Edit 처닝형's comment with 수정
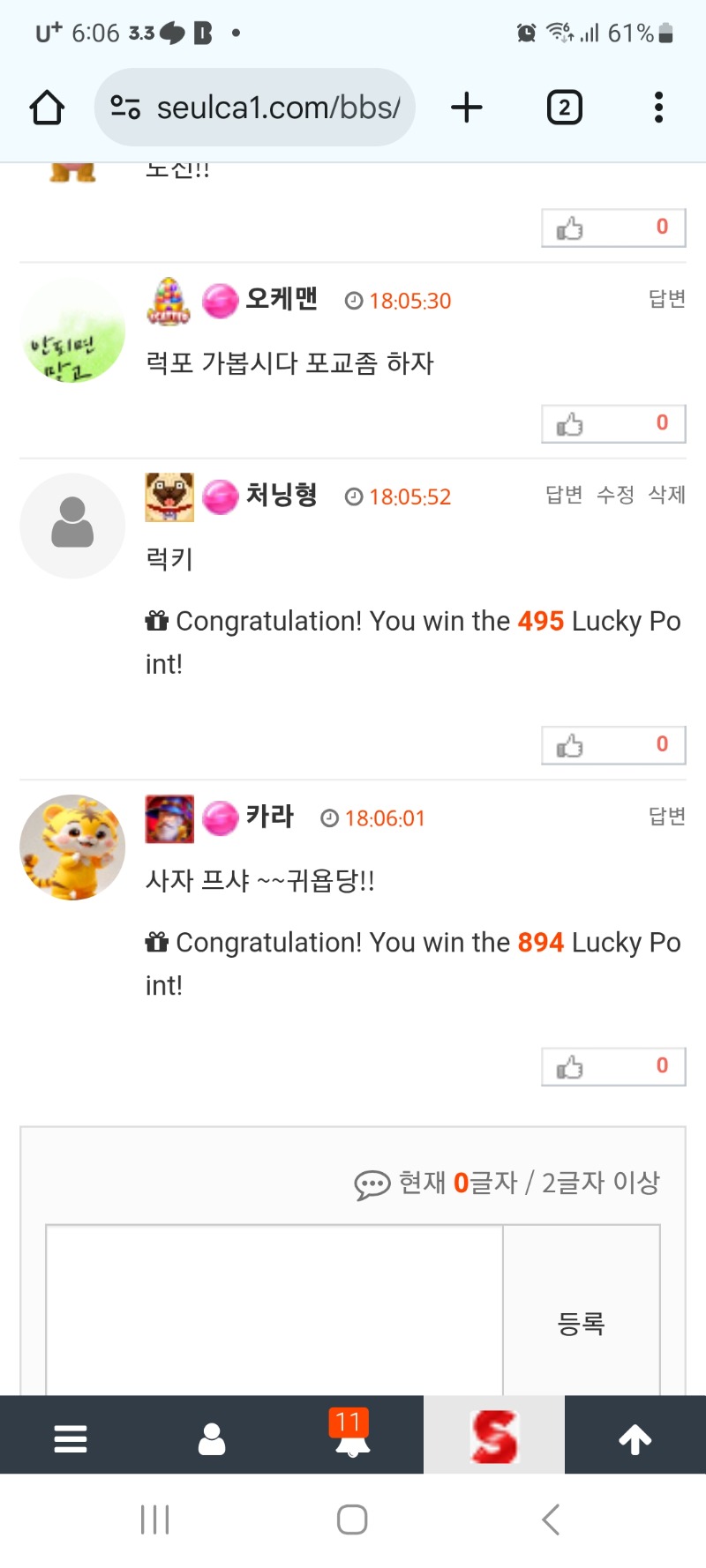The image size is (706, 1568). [x=615, y=495]
